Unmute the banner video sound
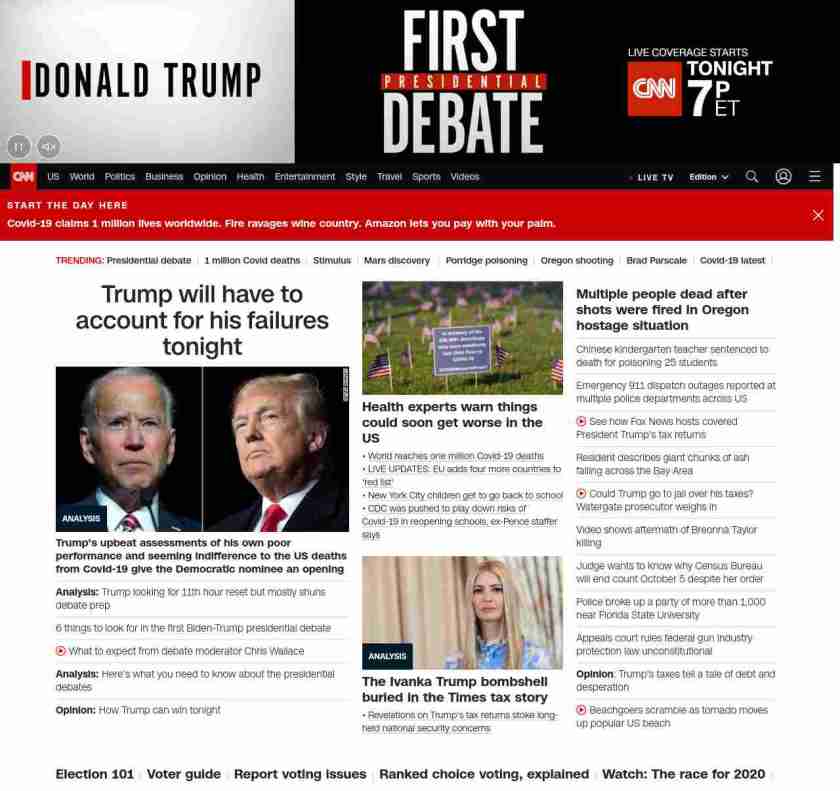840x791 pixels. (48, 146)
